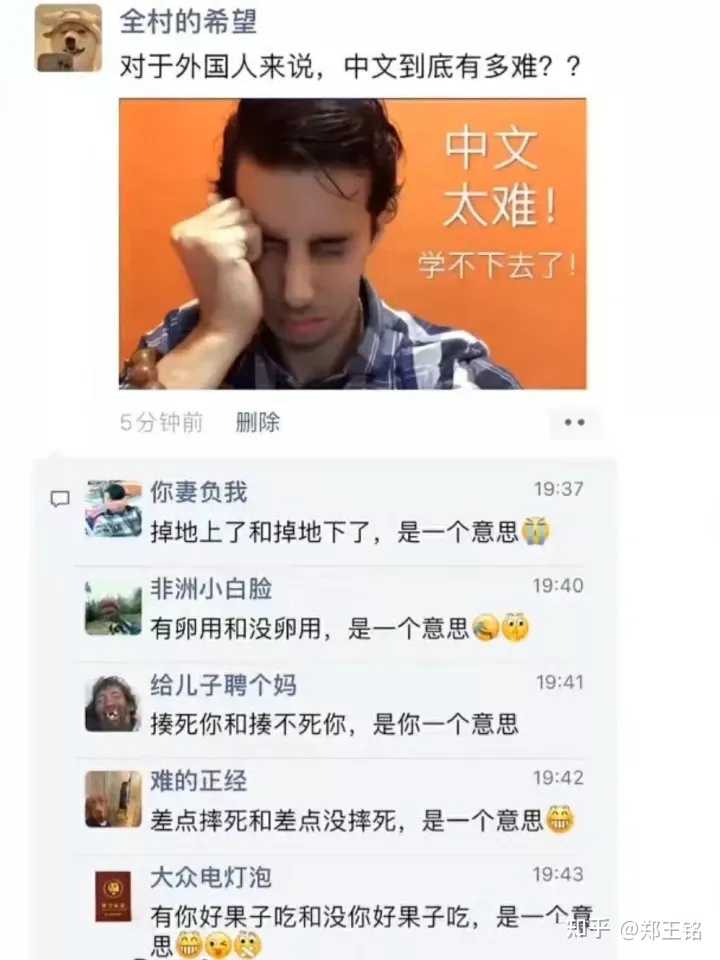Screen dimensions: 720x960
Task: Click the 5分钟前 timestamp
Action: 160,423
